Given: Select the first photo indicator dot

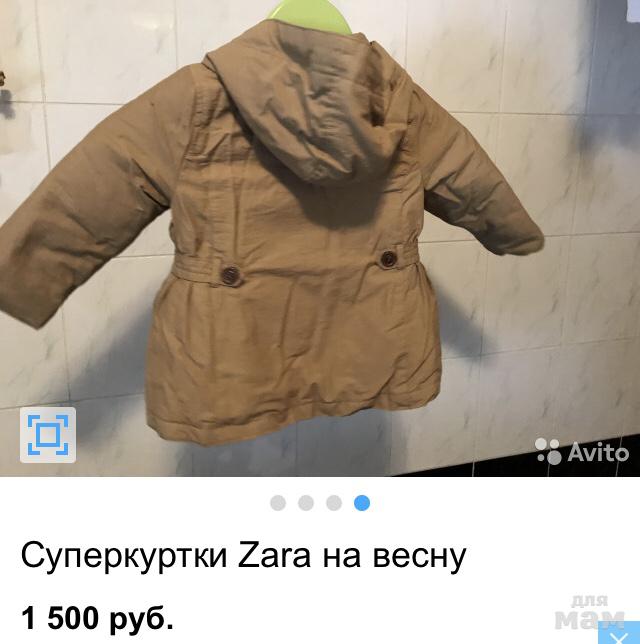Looking at the screenshot, I should 278,503.
